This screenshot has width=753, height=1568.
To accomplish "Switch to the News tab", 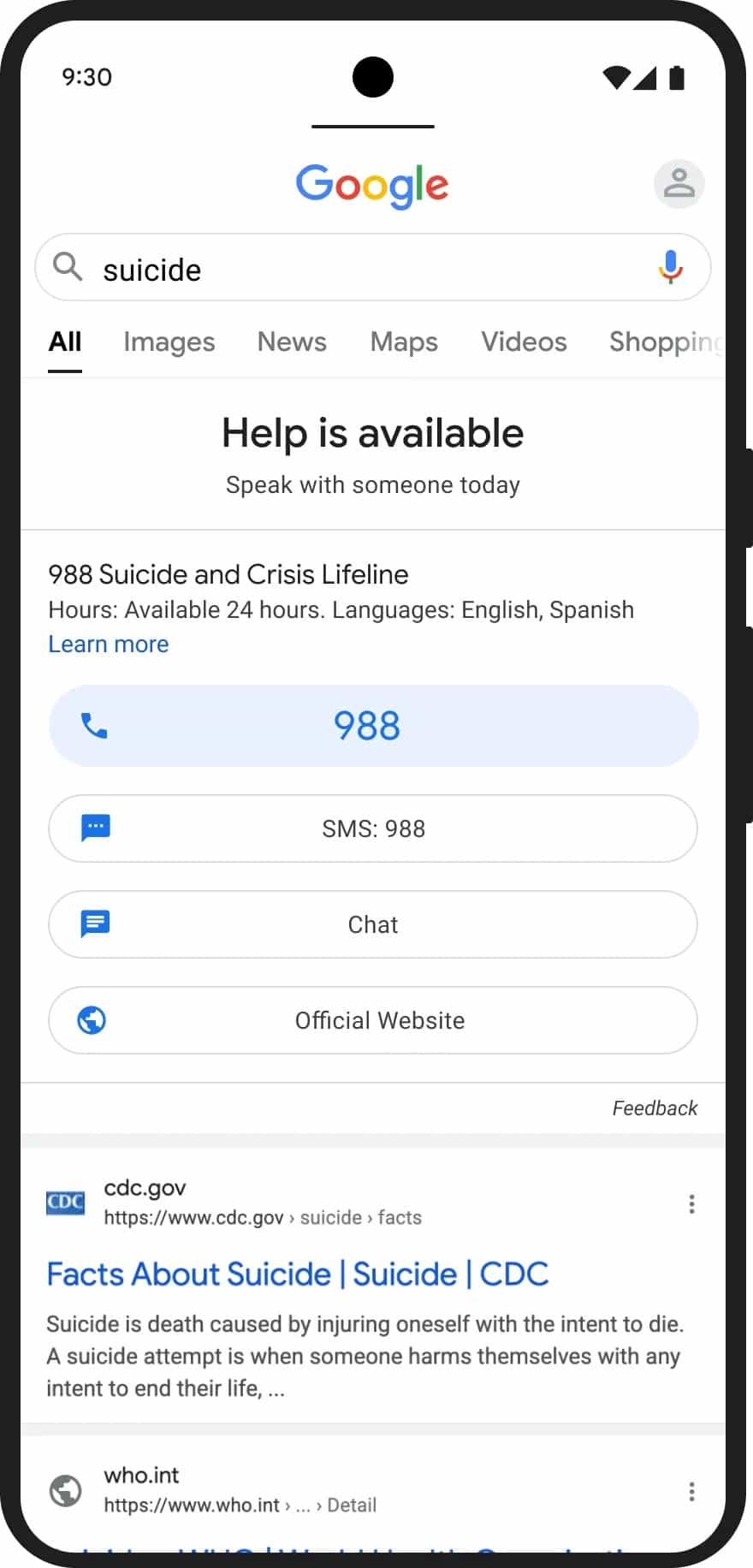I will [292, 342].
